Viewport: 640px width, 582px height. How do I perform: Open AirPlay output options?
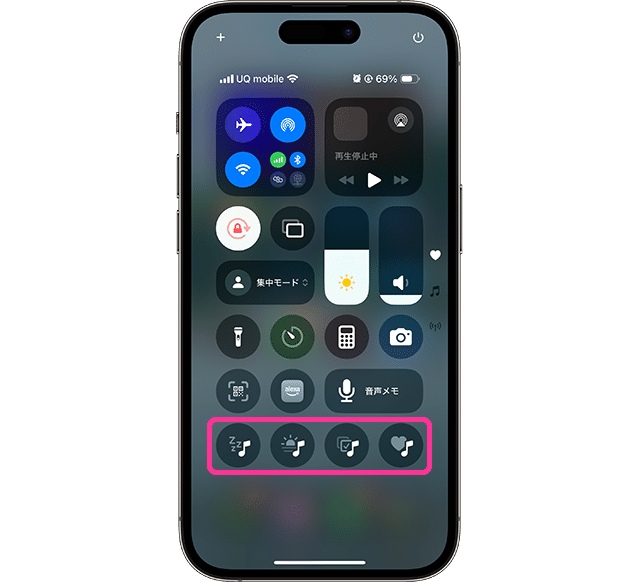[401, 121]
